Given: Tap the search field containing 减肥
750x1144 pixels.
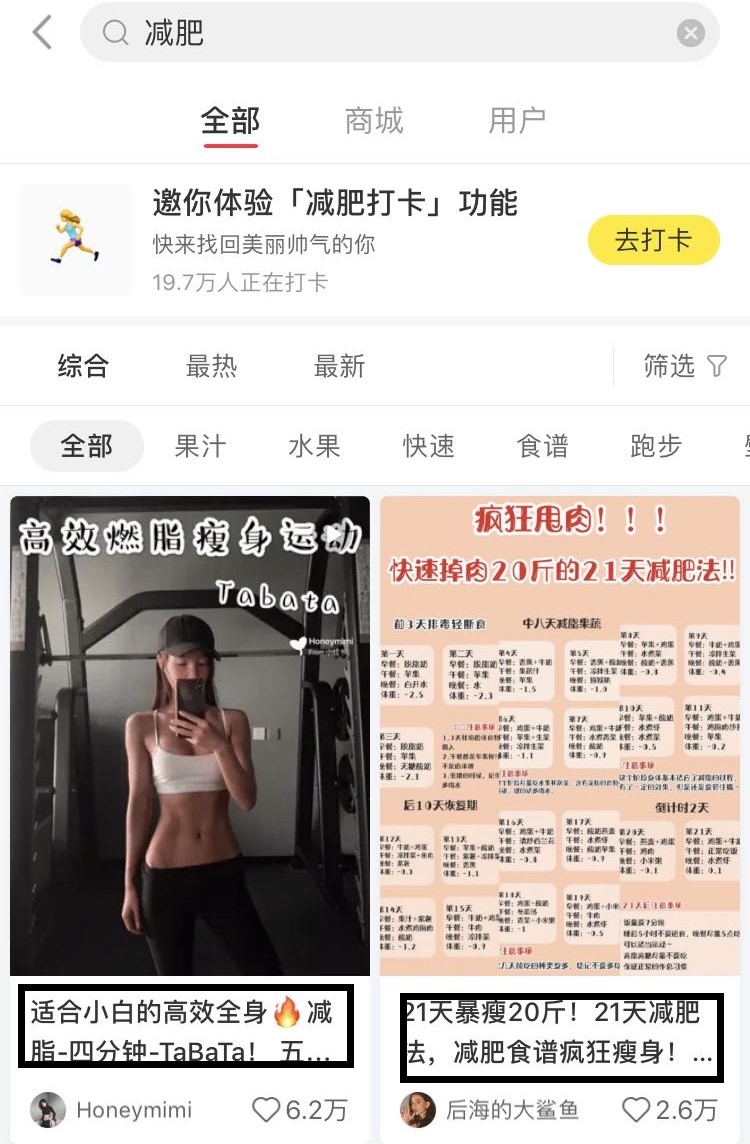Looking at the screenshot, I should point(380,33).
